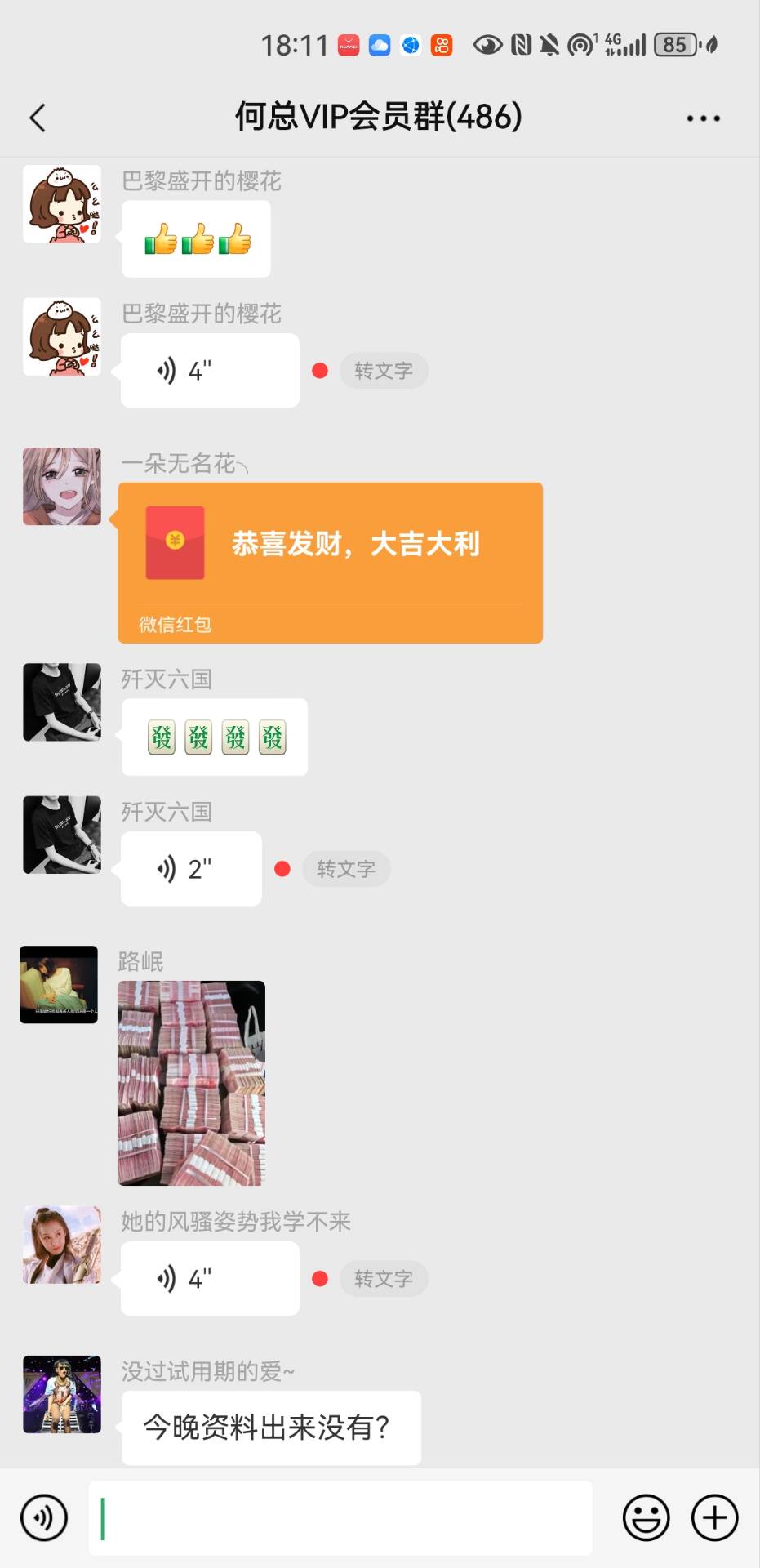This screenshot has height=1568, width=760.
Task: Convert 歼灭六国's voice message to text
Action: pos(346,869)
